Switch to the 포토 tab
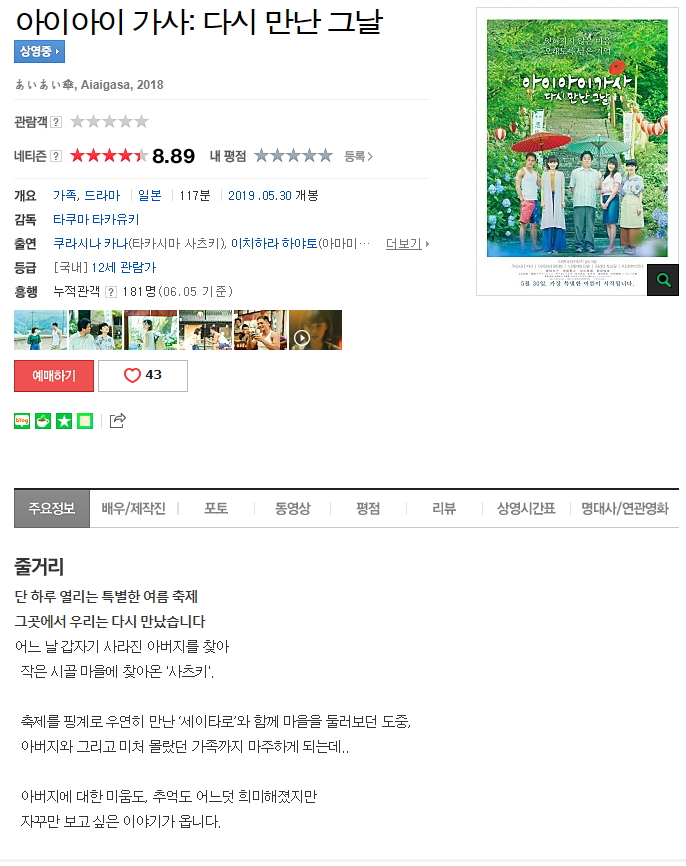686x866 pixels. pos(216,509)
